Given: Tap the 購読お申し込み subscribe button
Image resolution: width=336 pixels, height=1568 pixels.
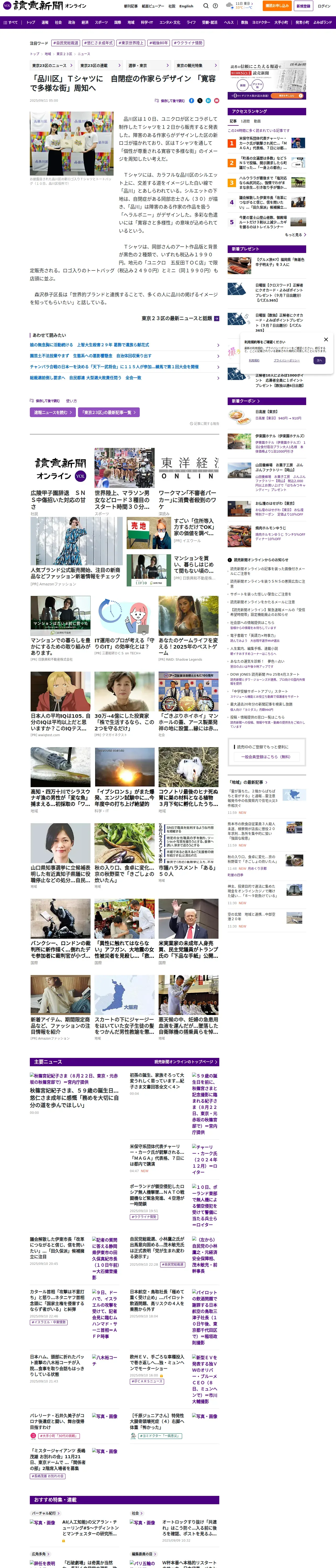Looking at the screenshot, I should (x=277, y=6).
